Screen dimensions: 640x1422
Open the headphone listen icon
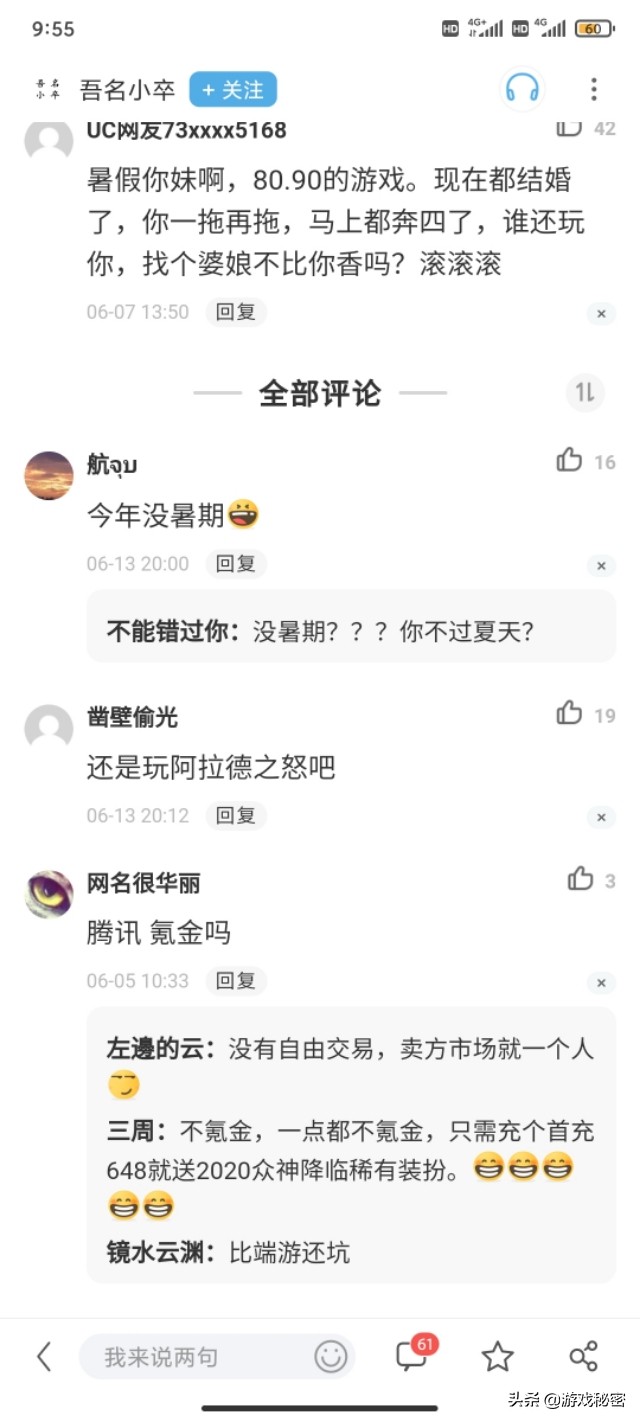coord(522,90)
